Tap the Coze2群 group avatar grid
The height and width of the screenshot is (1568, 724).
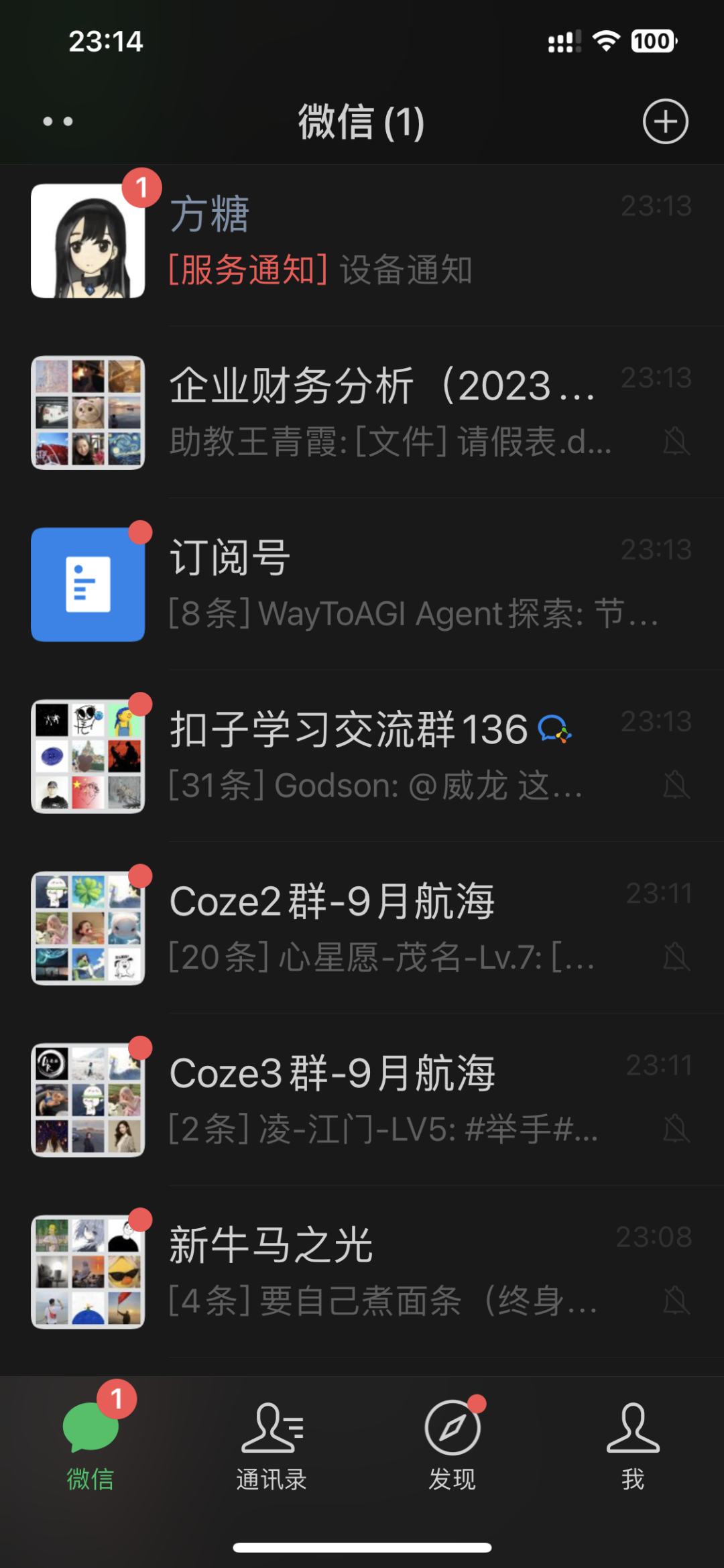click(88, 928)
